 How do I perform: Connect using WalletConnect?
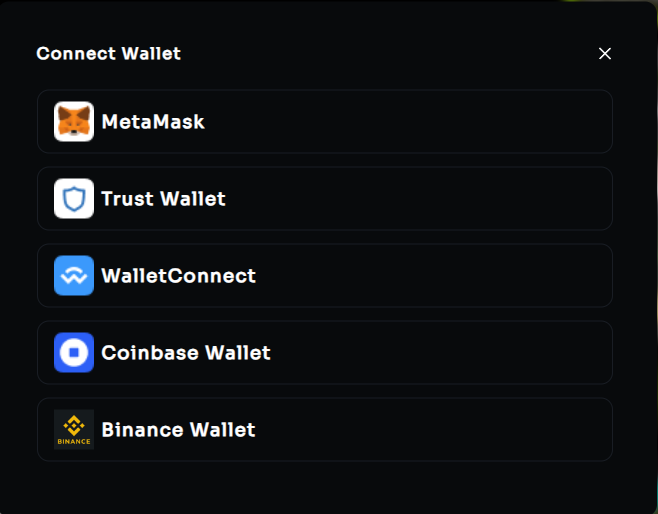(324, 276)
